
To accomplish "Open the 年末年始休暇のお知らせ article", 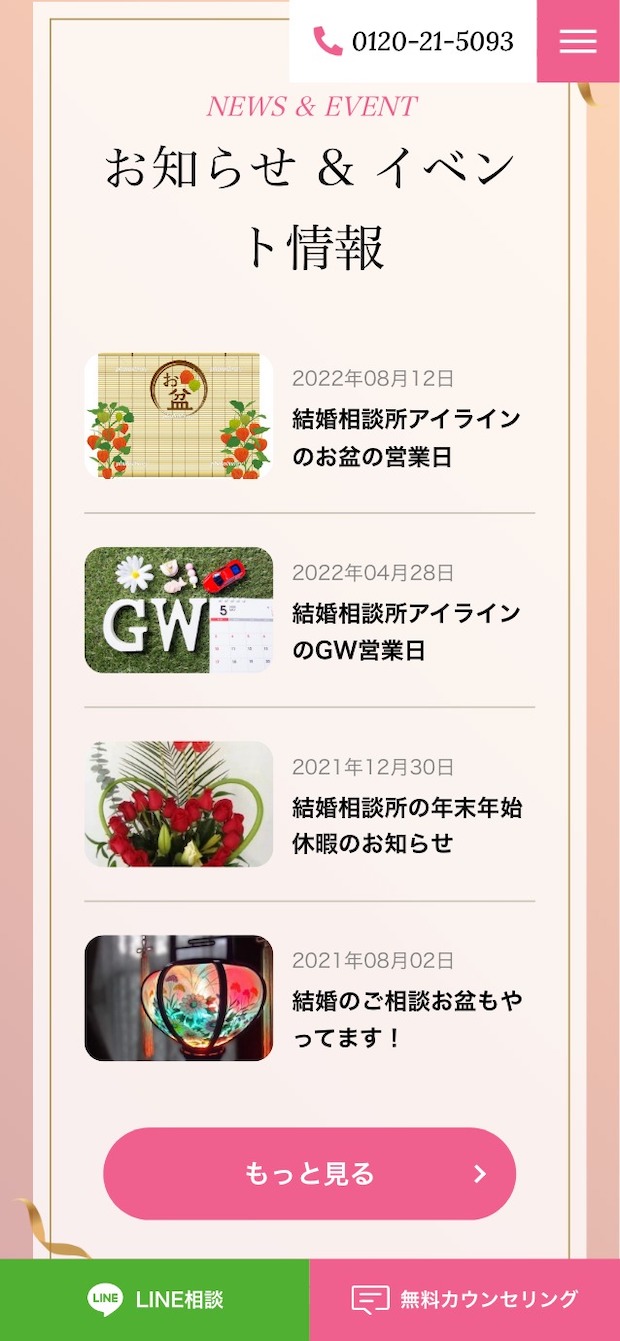I will coord(406,825).
